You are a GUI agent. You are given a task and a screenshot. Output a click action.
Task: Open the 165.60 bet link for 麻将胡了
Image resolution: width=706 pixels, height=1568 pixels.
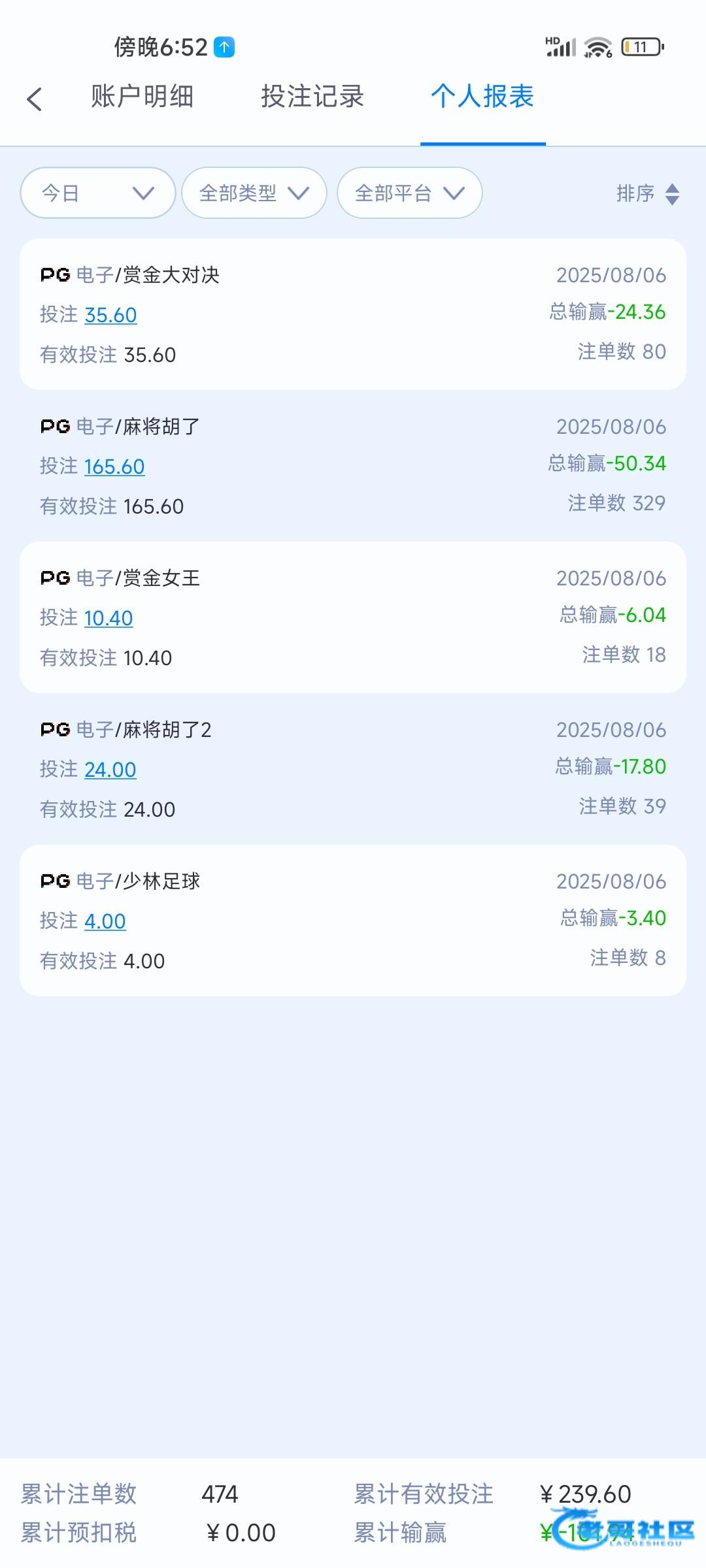114,466
